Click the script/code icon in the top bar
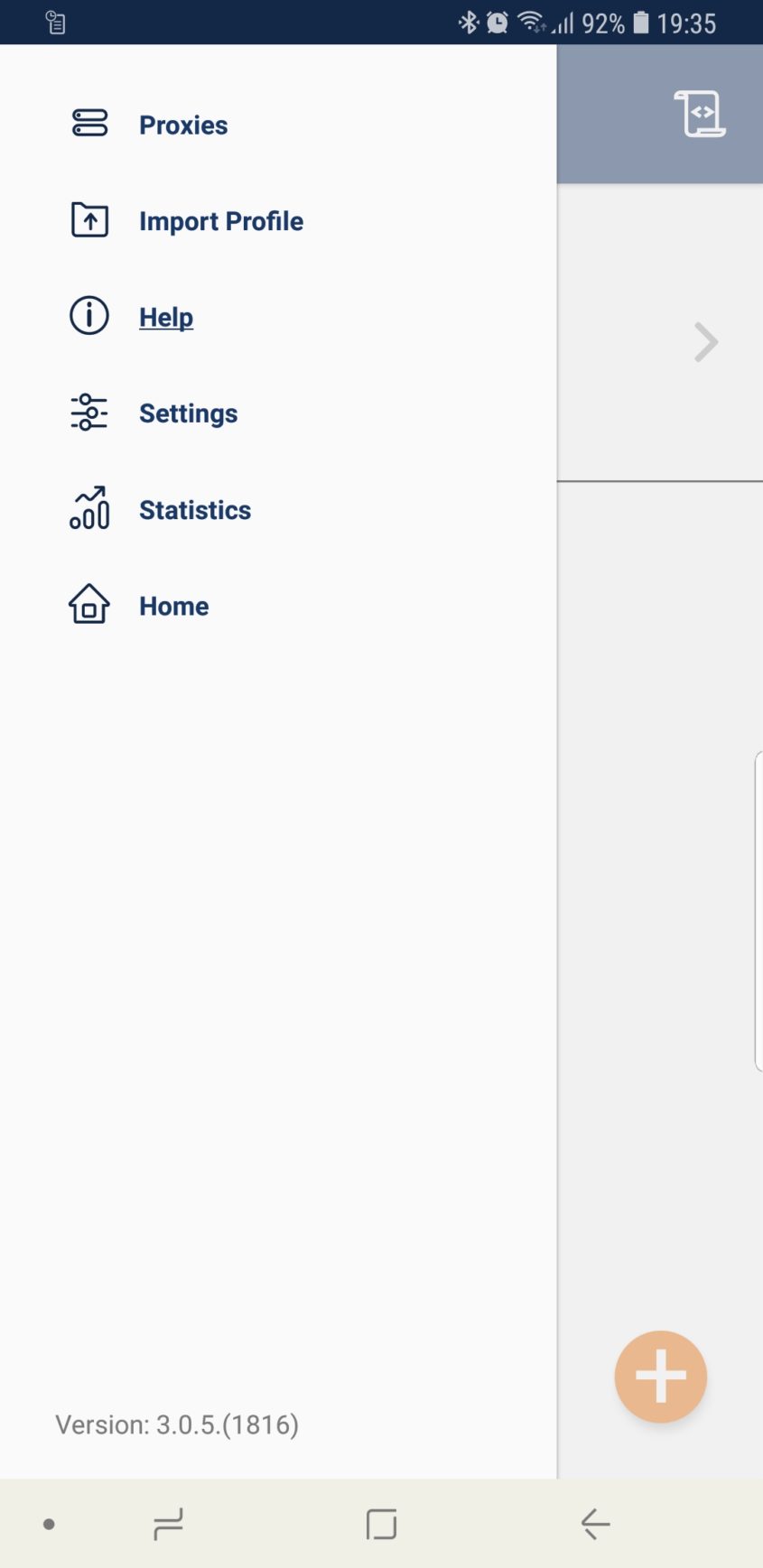 point(699,114)
